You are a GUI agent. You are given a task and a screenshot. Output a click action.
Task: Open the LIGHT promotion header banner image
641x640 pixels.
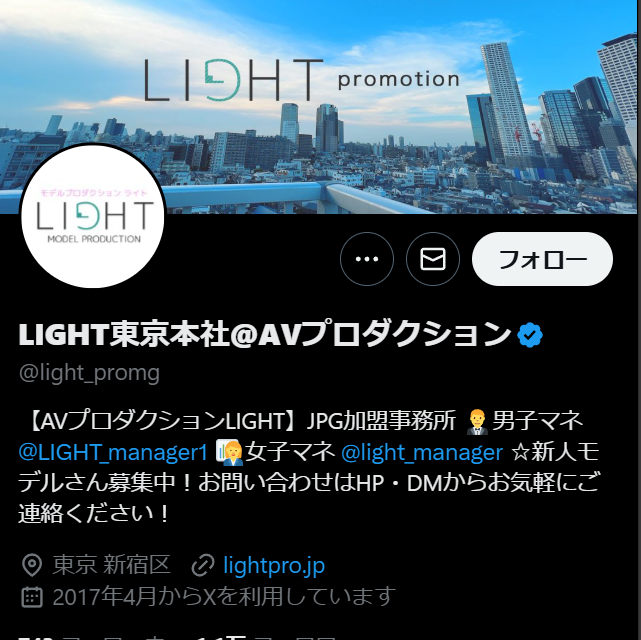[400, 100]
